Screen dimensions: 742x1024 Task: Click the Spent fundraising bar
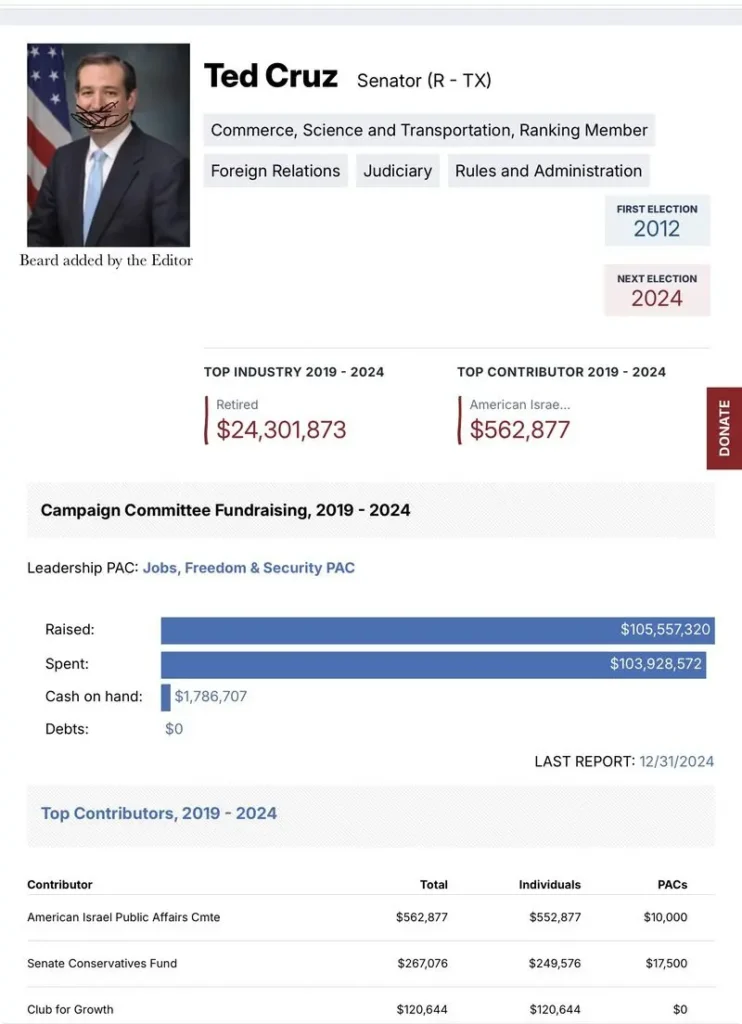(x=435, y=663)
